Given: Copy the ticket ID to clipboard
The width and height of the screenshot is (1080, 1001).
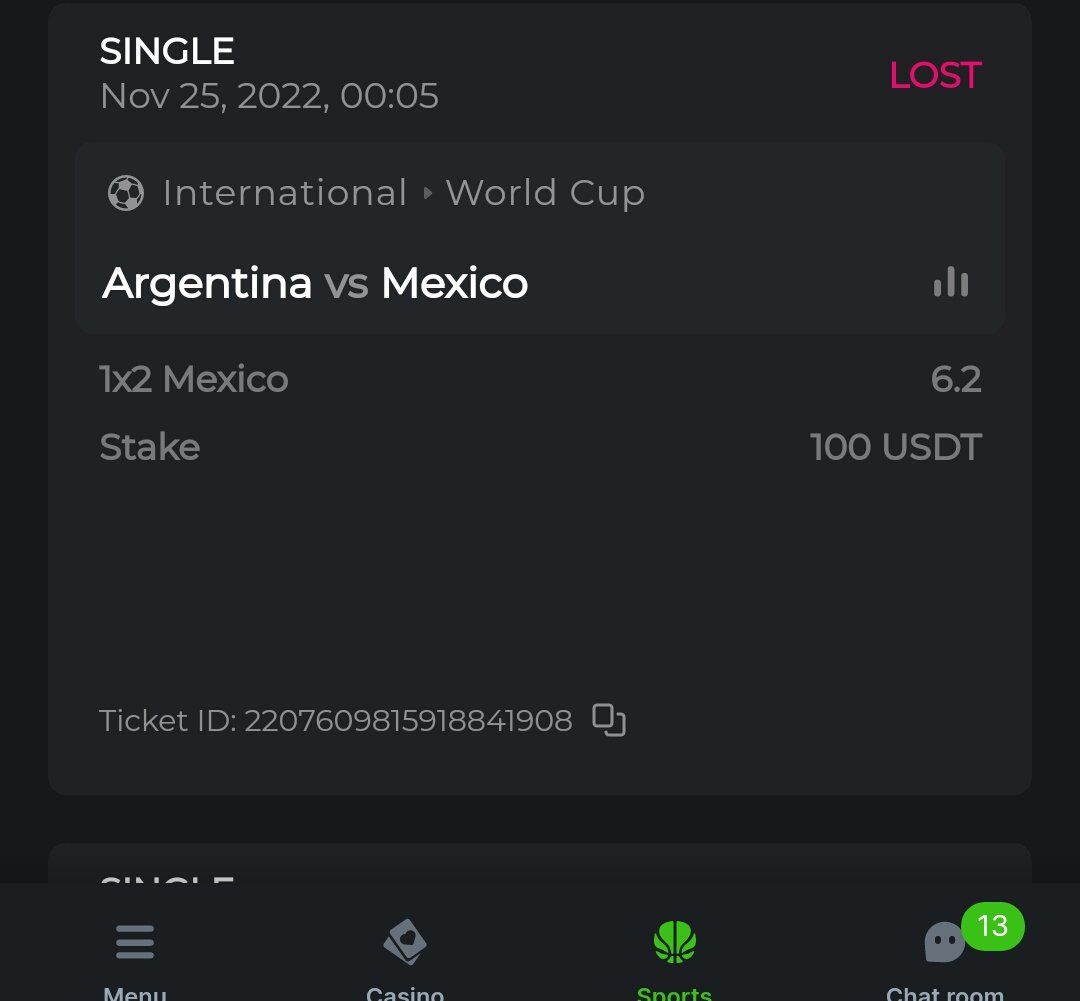Looking at the screenshot, I should (x=609, y=720).
